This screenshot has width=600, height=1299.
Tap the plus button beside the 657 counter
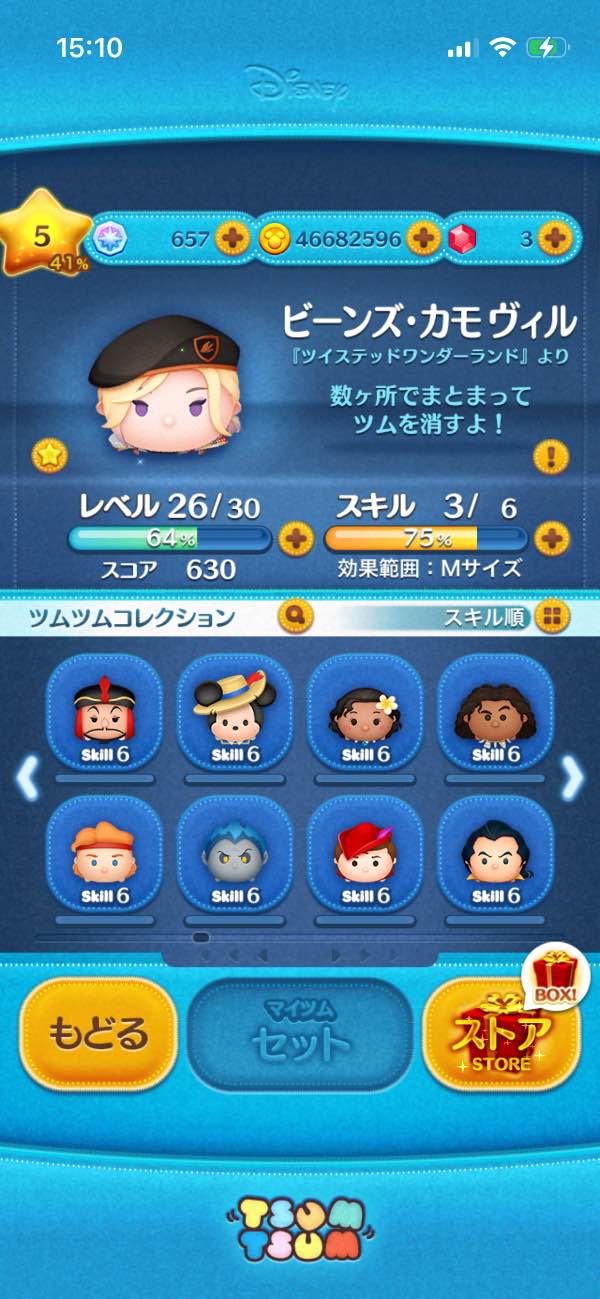coord(233,238)
